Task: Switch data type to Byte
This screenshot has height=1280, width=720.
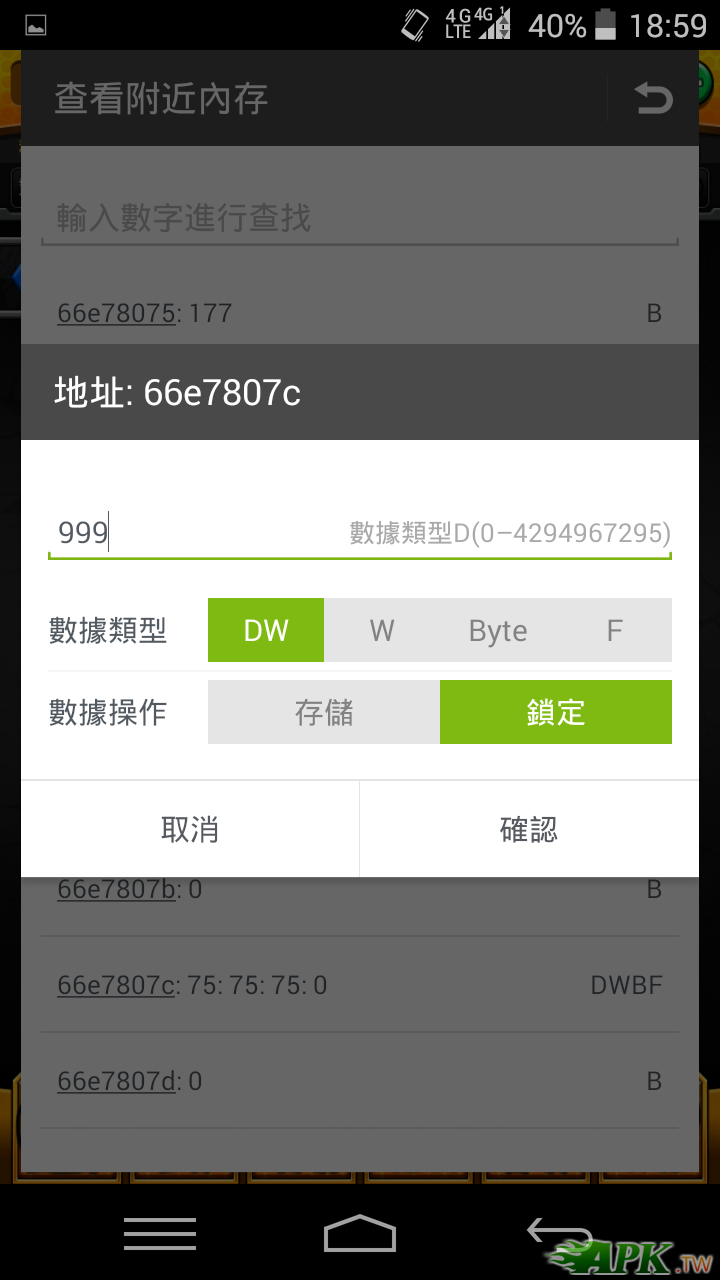Action: tap(498, 630)
